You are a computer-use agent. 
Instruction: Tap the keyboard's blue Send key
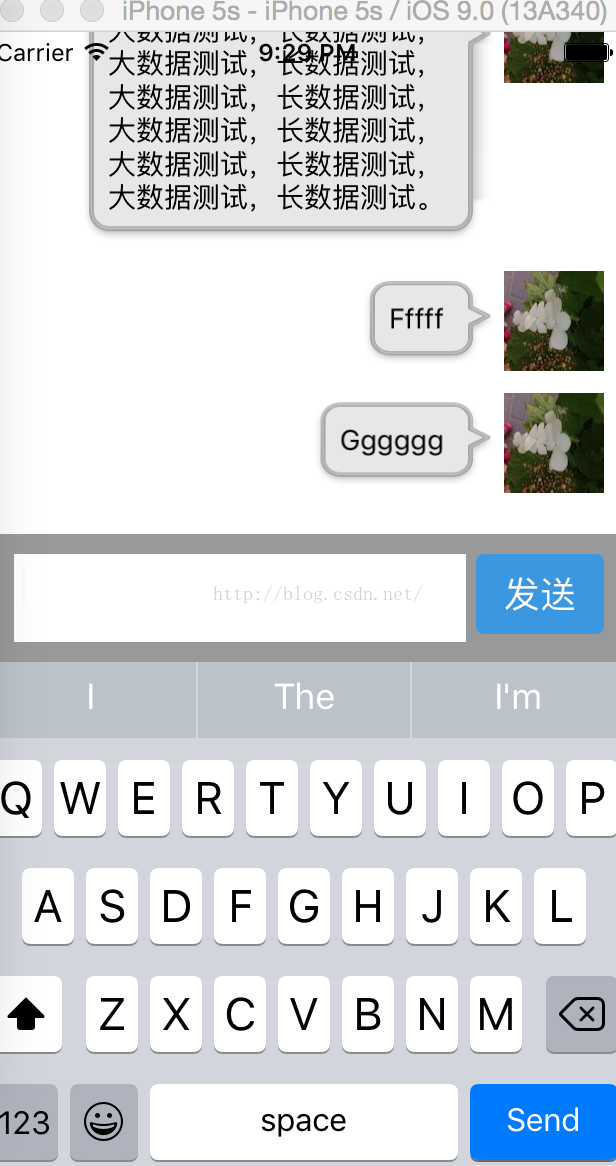tap(542, 1121)
